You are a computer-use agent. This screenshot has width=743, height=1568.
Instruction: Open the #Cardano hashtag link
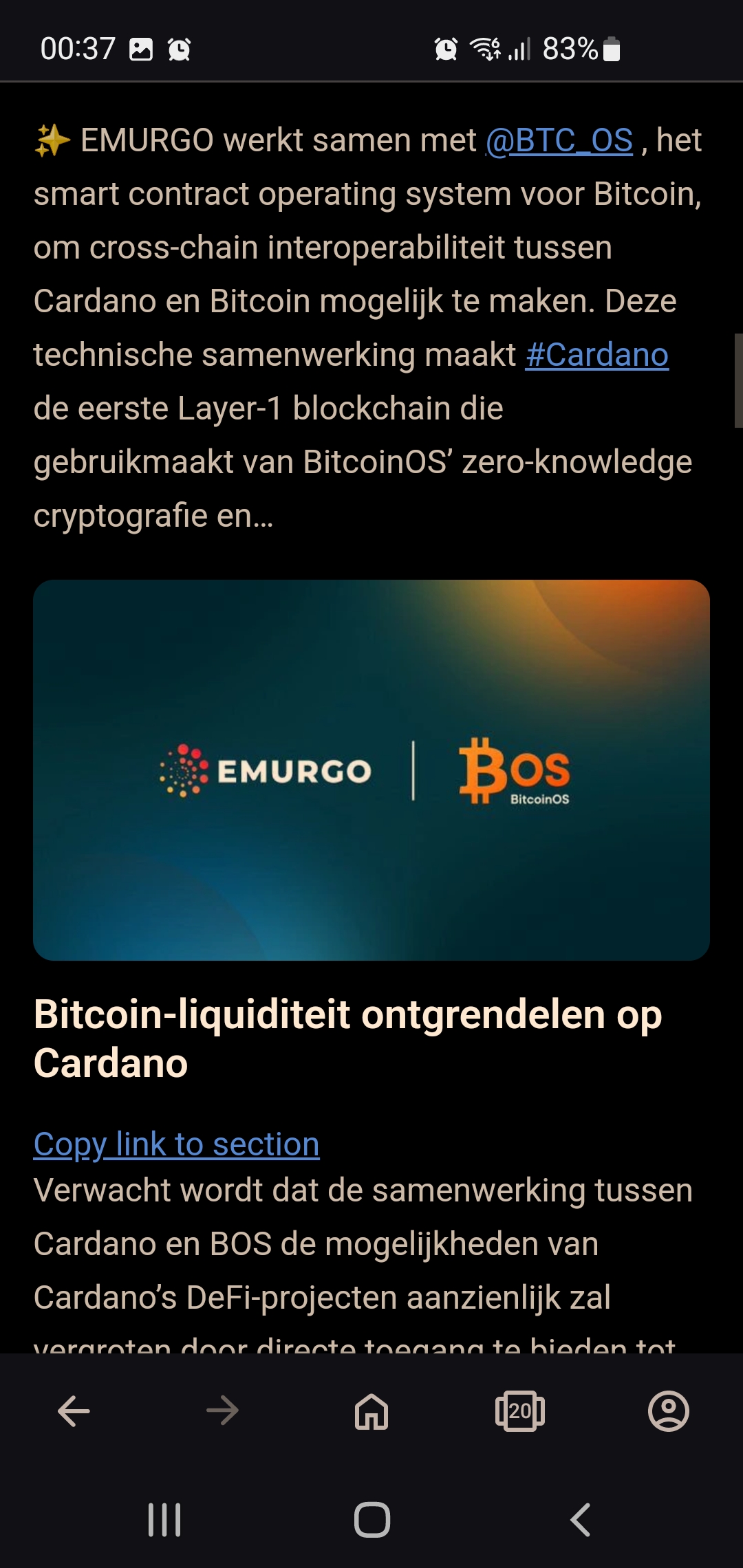point(597,355)
